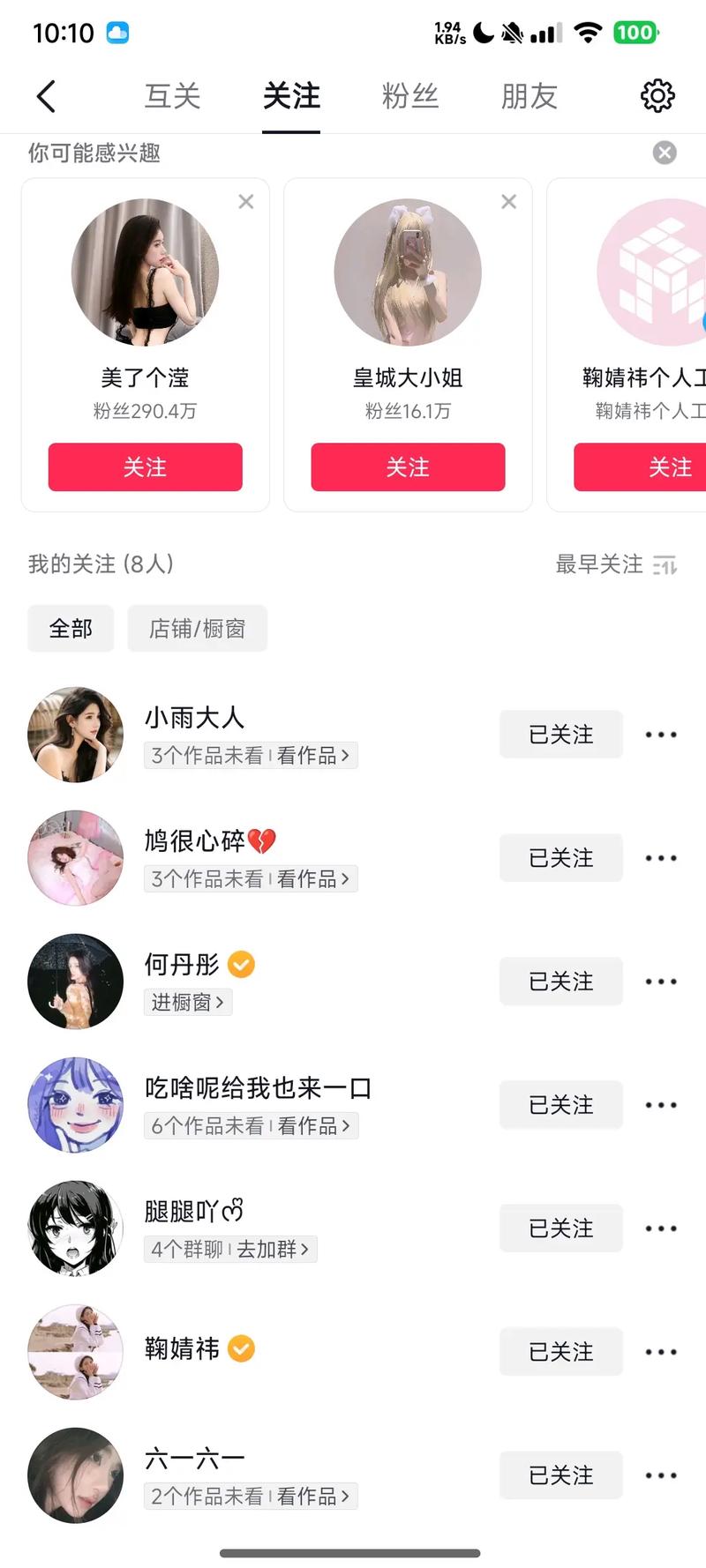706x1568 pixels.
Task: Switch to the 朋友 tab
Action: (528, 96)
